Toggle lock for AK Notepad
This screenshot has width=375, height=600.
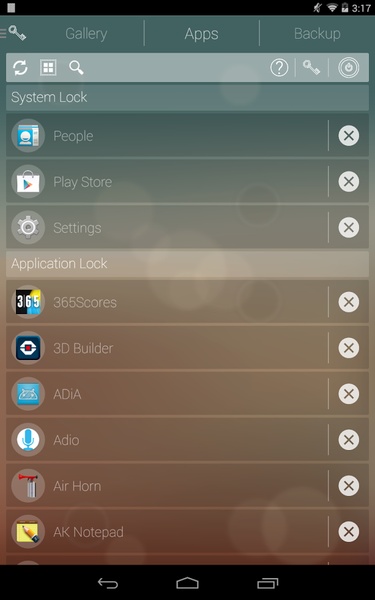click(349, 532)
